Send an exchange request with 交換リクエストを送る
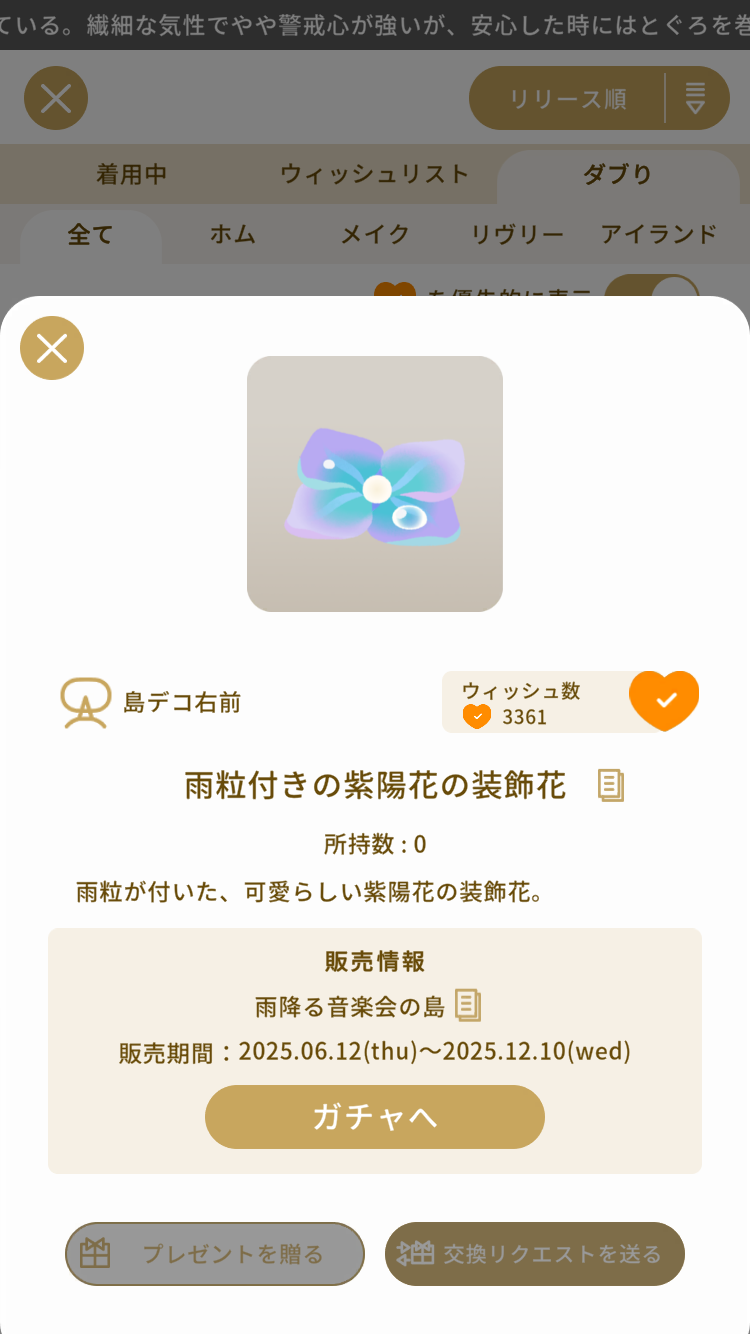 tap(535, 1253)
